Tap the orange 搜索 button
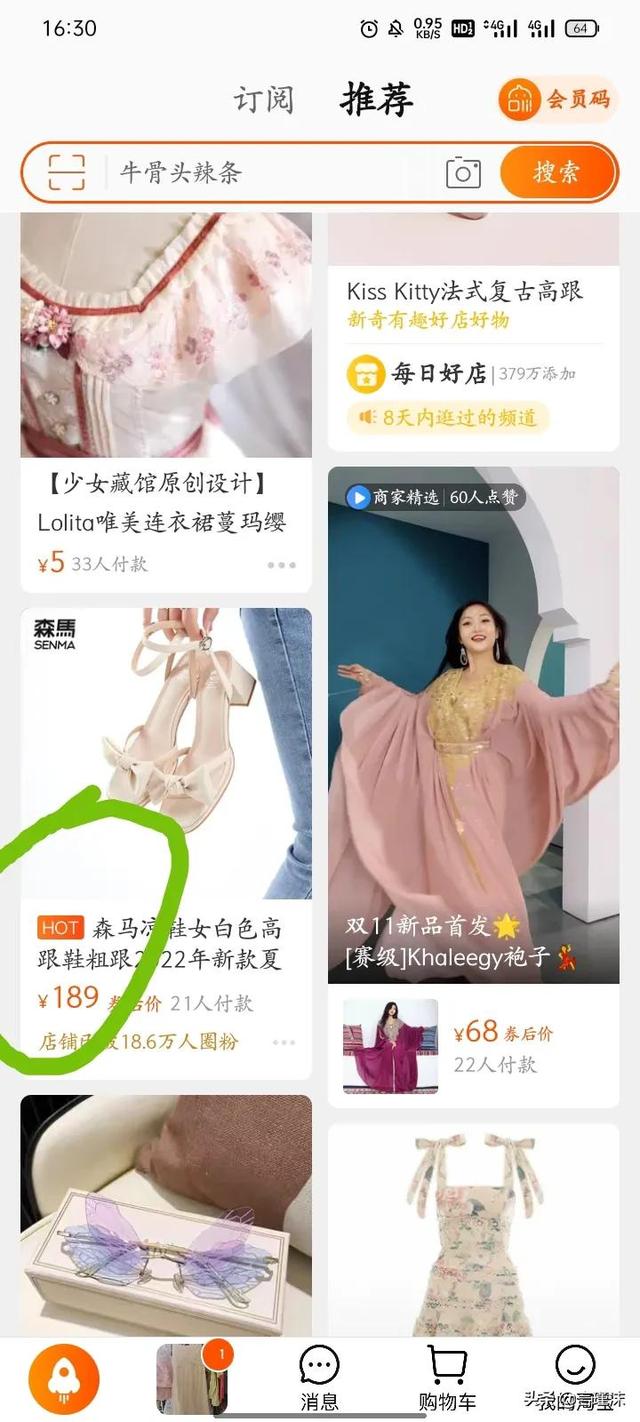 (556, 172)
